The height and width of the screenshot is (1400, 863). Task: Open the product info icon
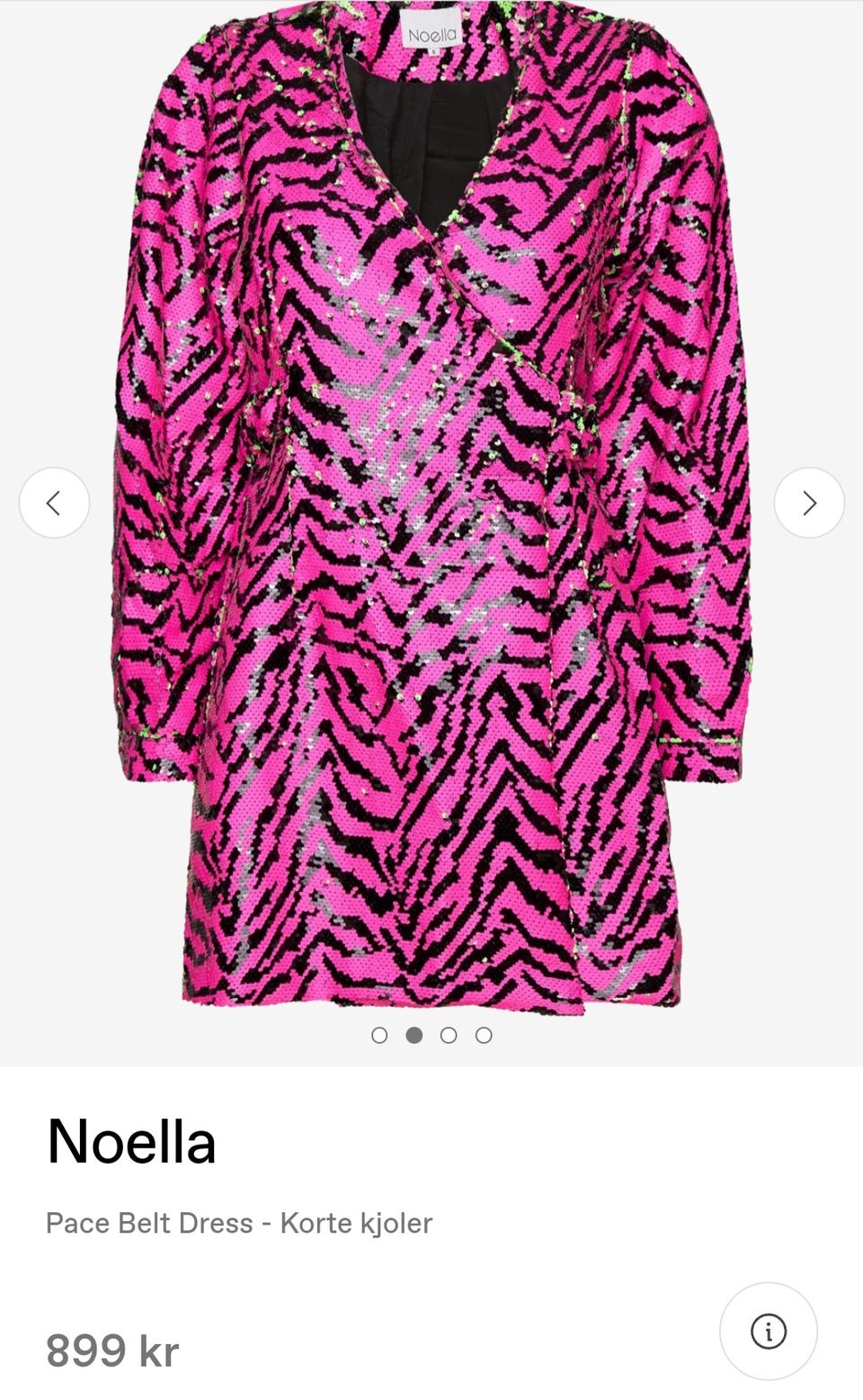point(768,1331)
